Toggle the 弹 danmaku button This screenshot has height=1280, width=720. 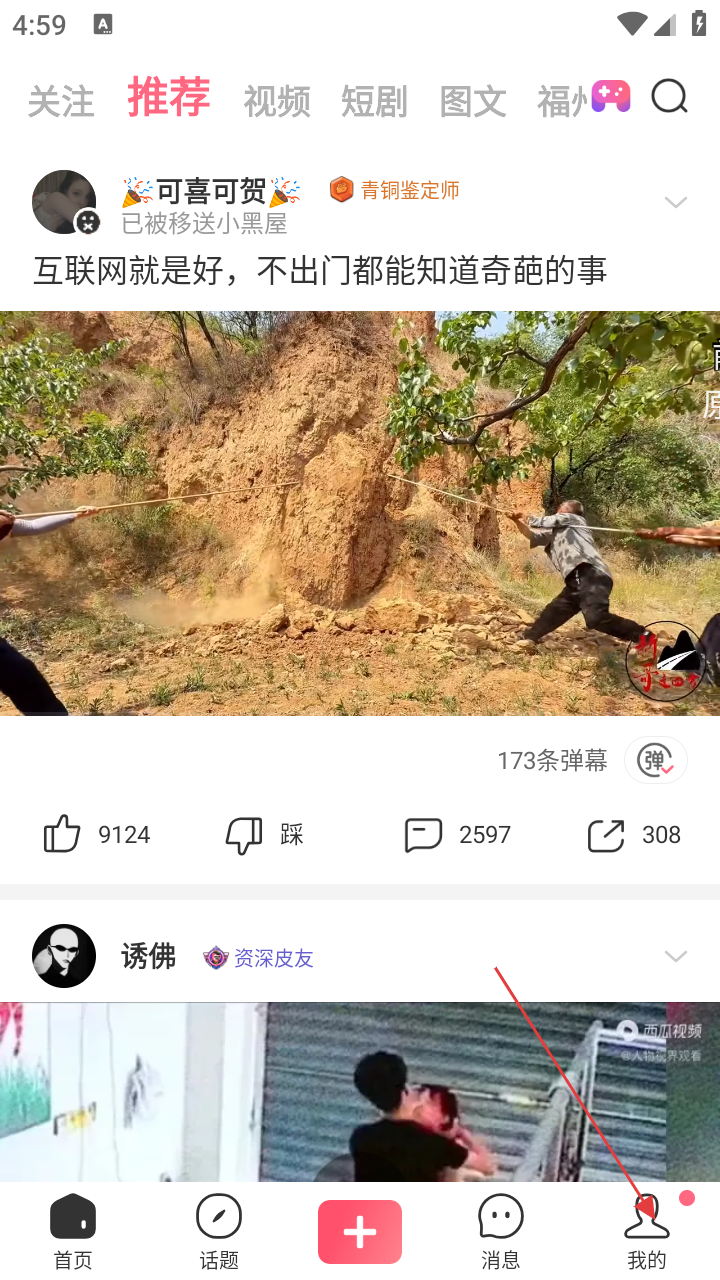(656, 761)
